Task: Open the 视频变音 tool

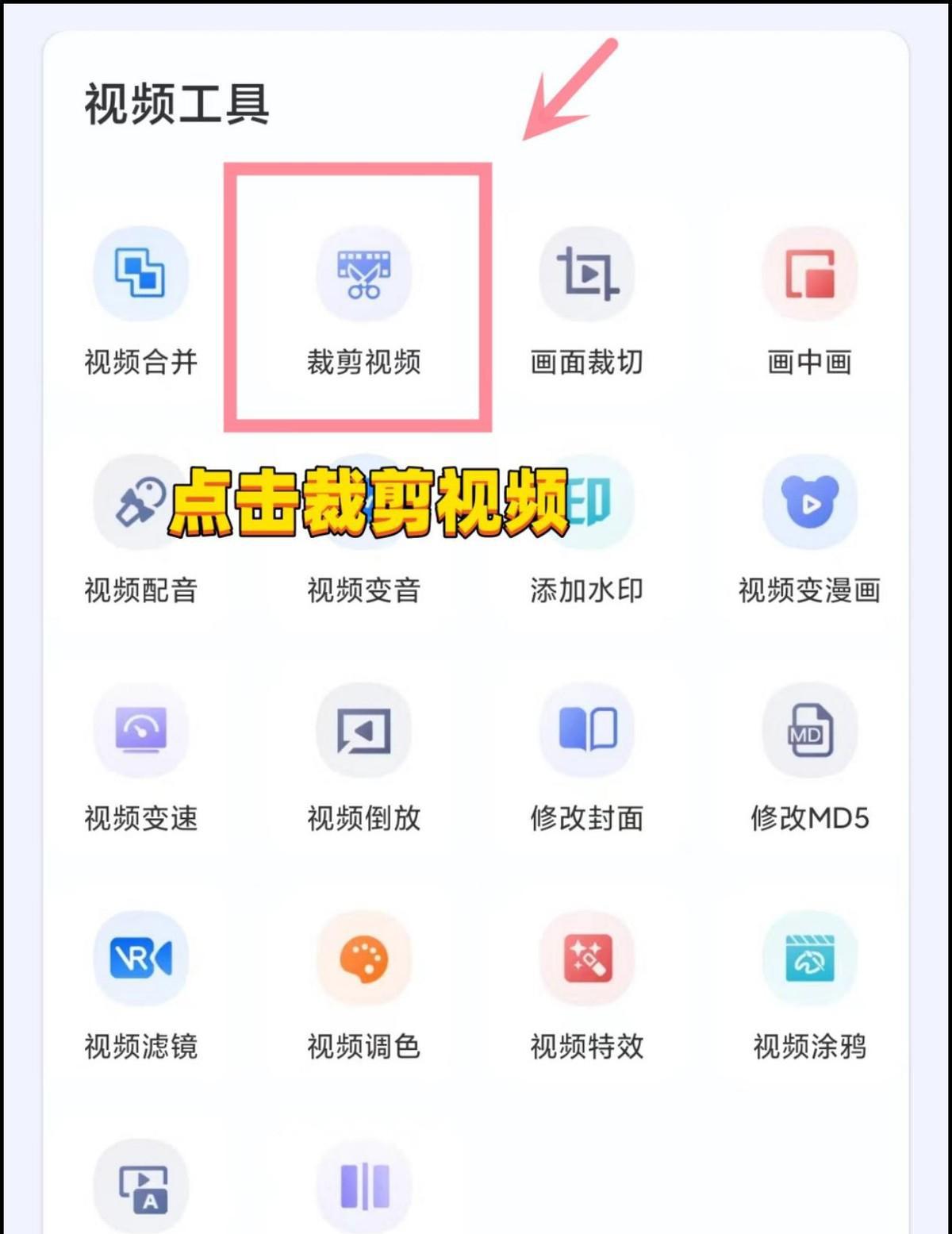Action: coord(363,589)
